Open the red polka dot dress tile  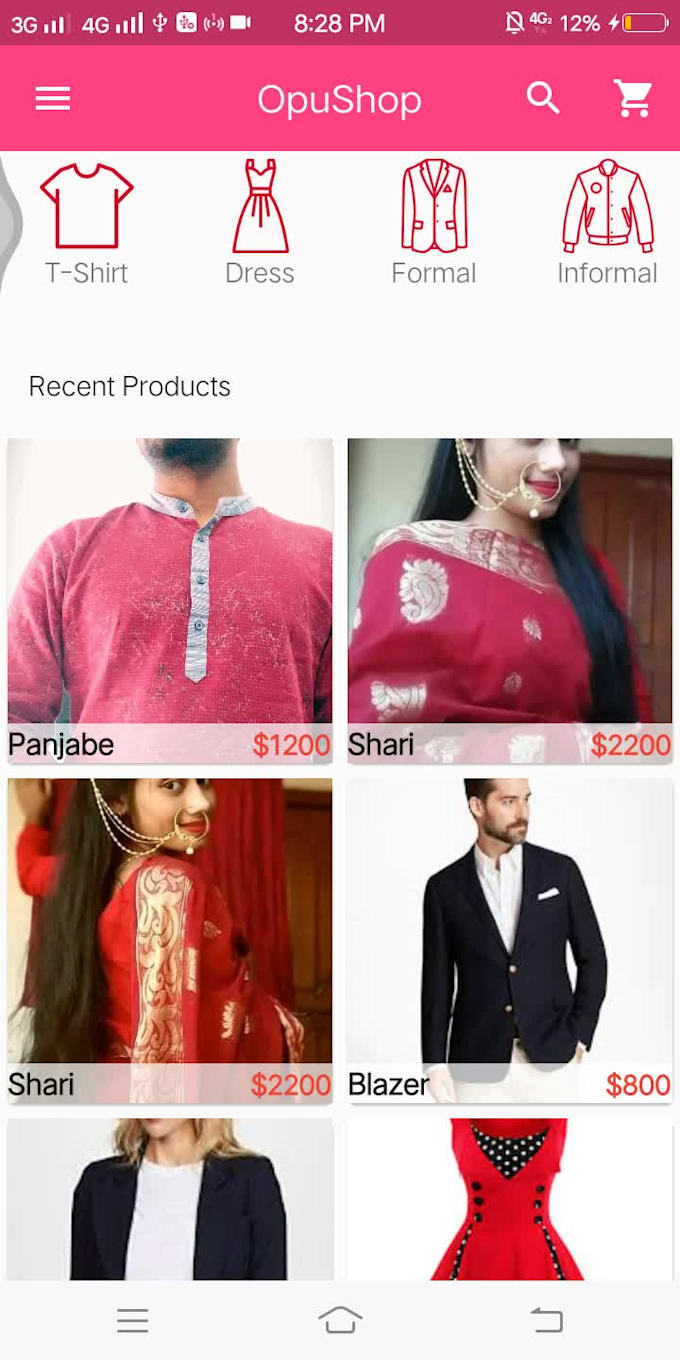pos(510,1200)
